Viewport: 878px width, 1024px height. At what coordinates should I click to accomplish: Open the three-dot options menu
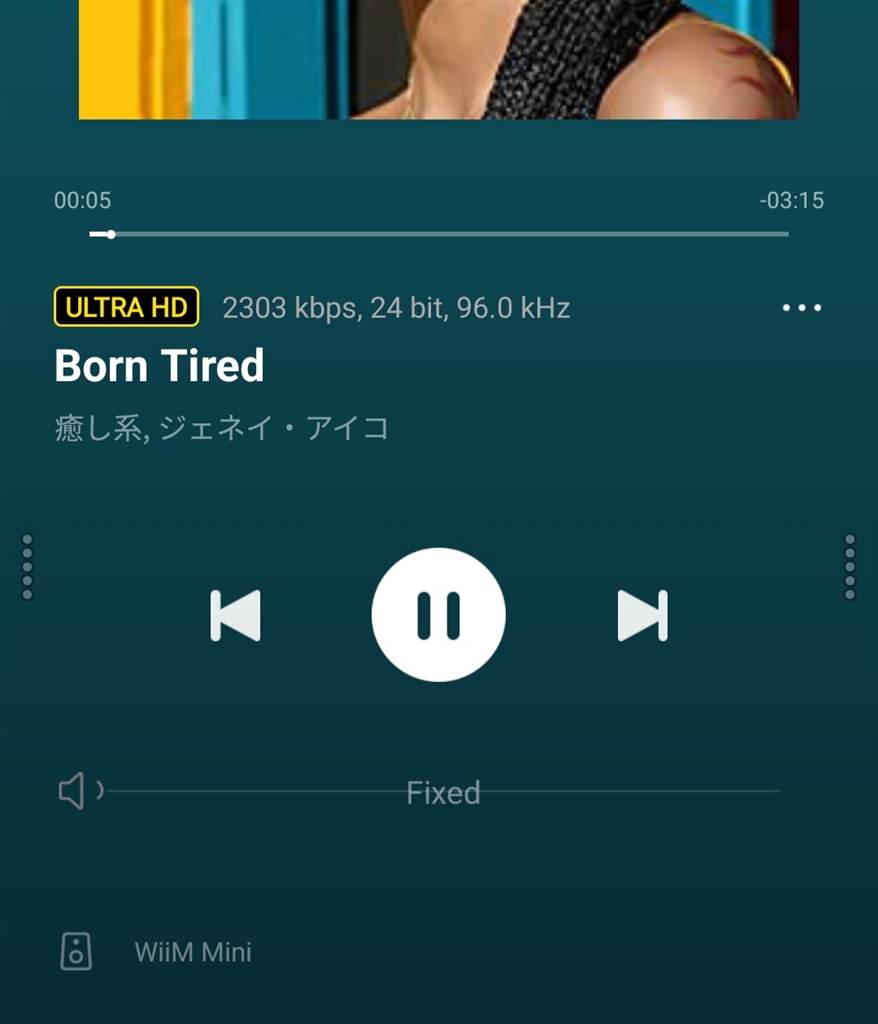click(801, 308)
